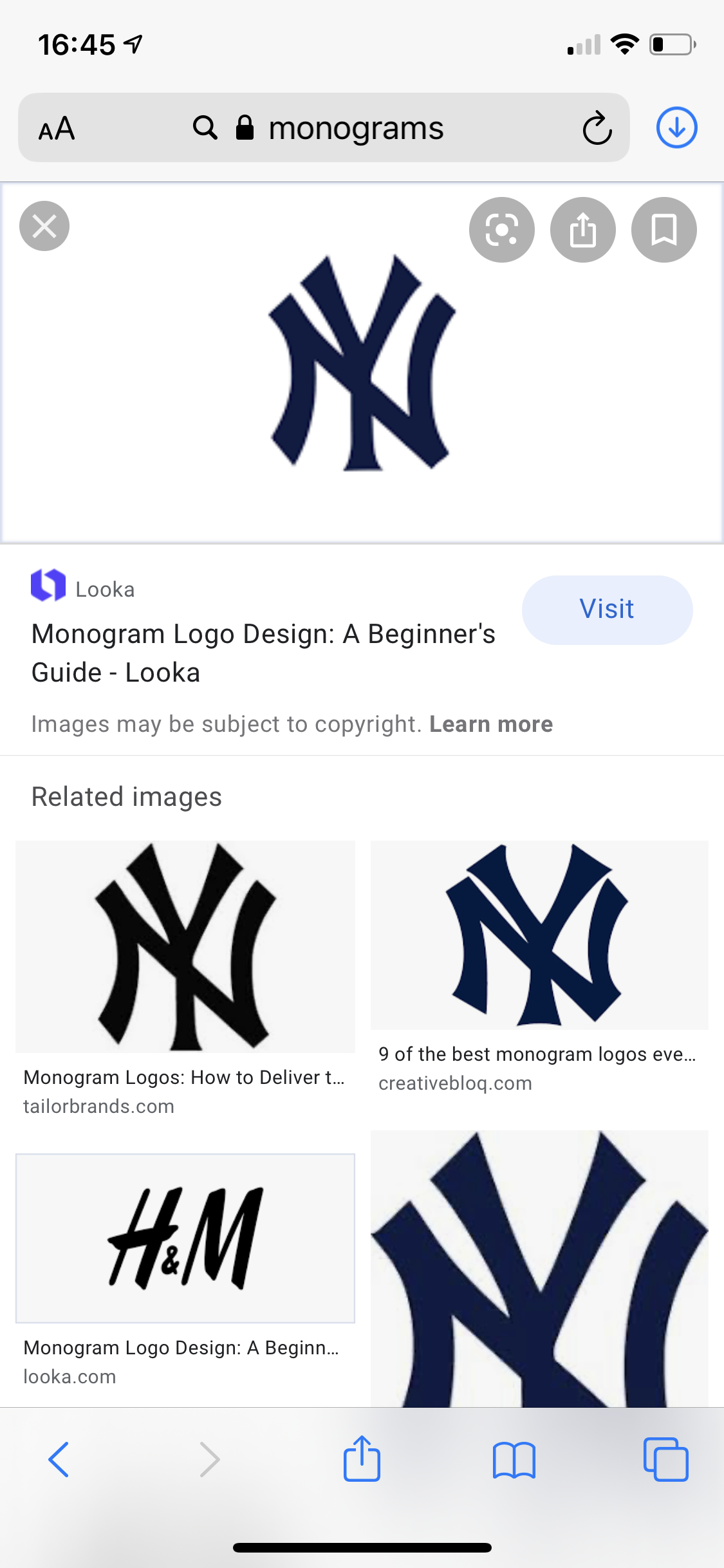Open Safari downloads
The height and width of the screenshot is (1568, 724).
(676, 127)
